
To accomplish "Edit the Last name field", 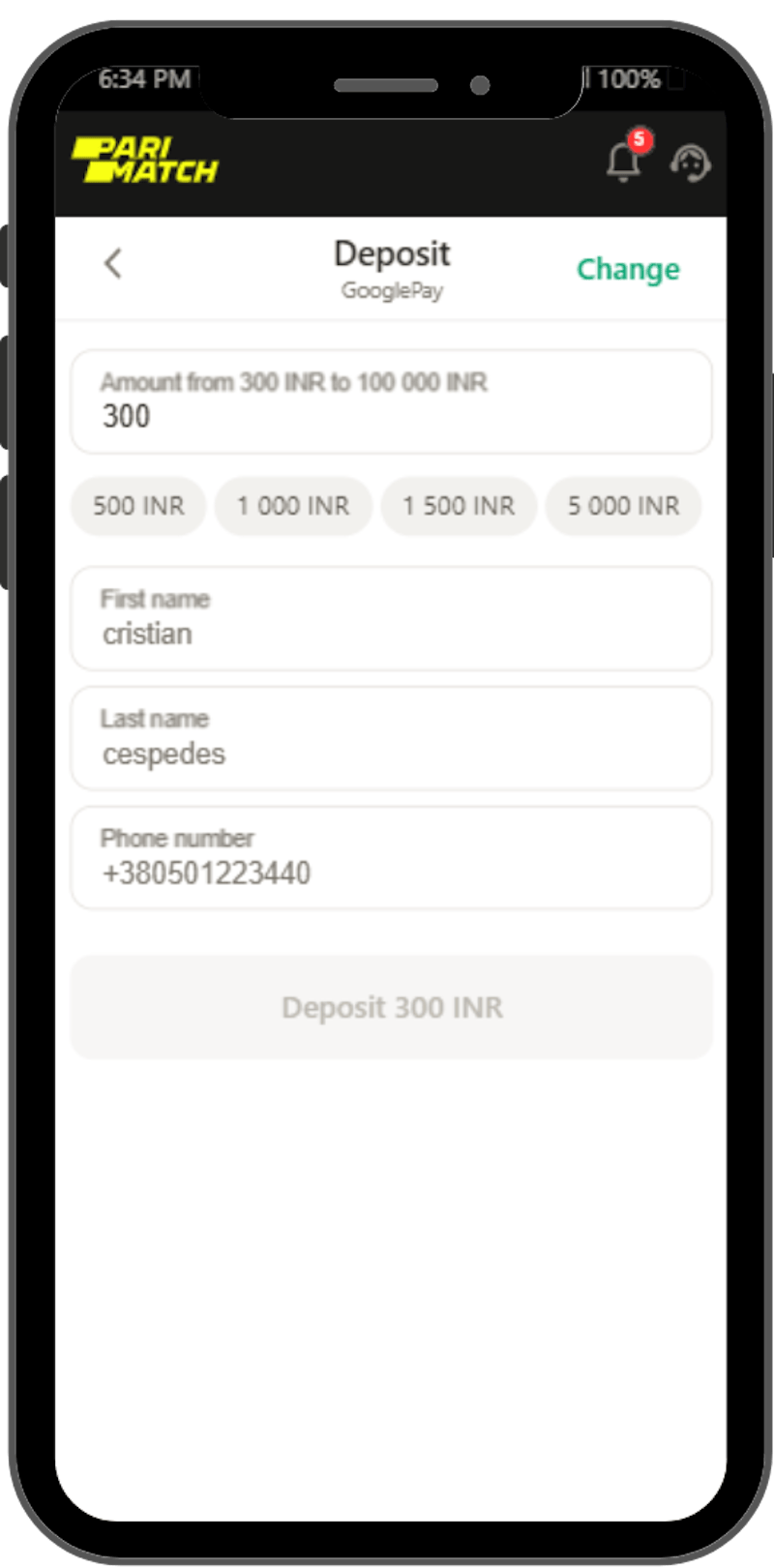I will (391, 739).
